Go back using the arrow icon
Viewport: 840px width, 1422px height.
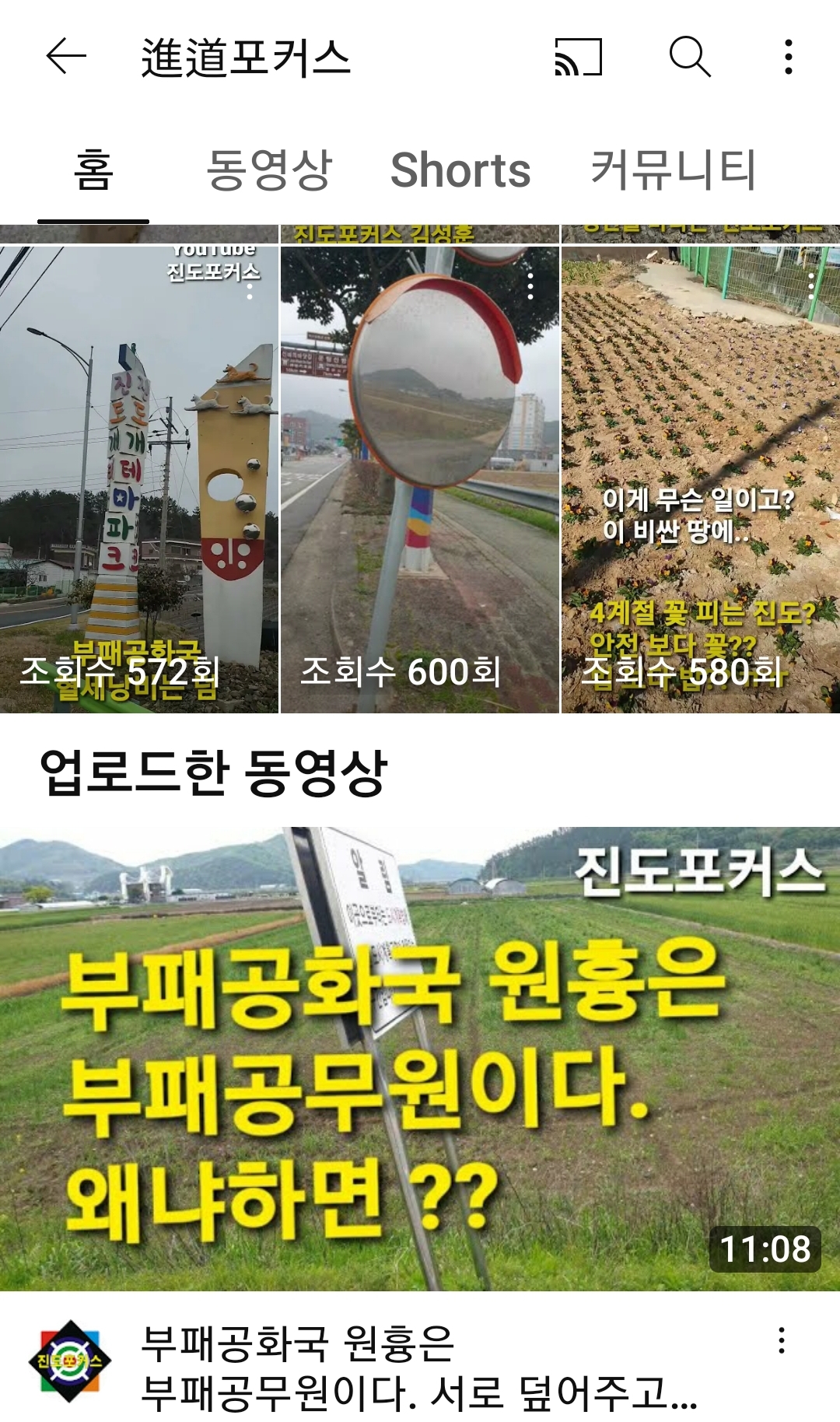[x=66, y=57]
